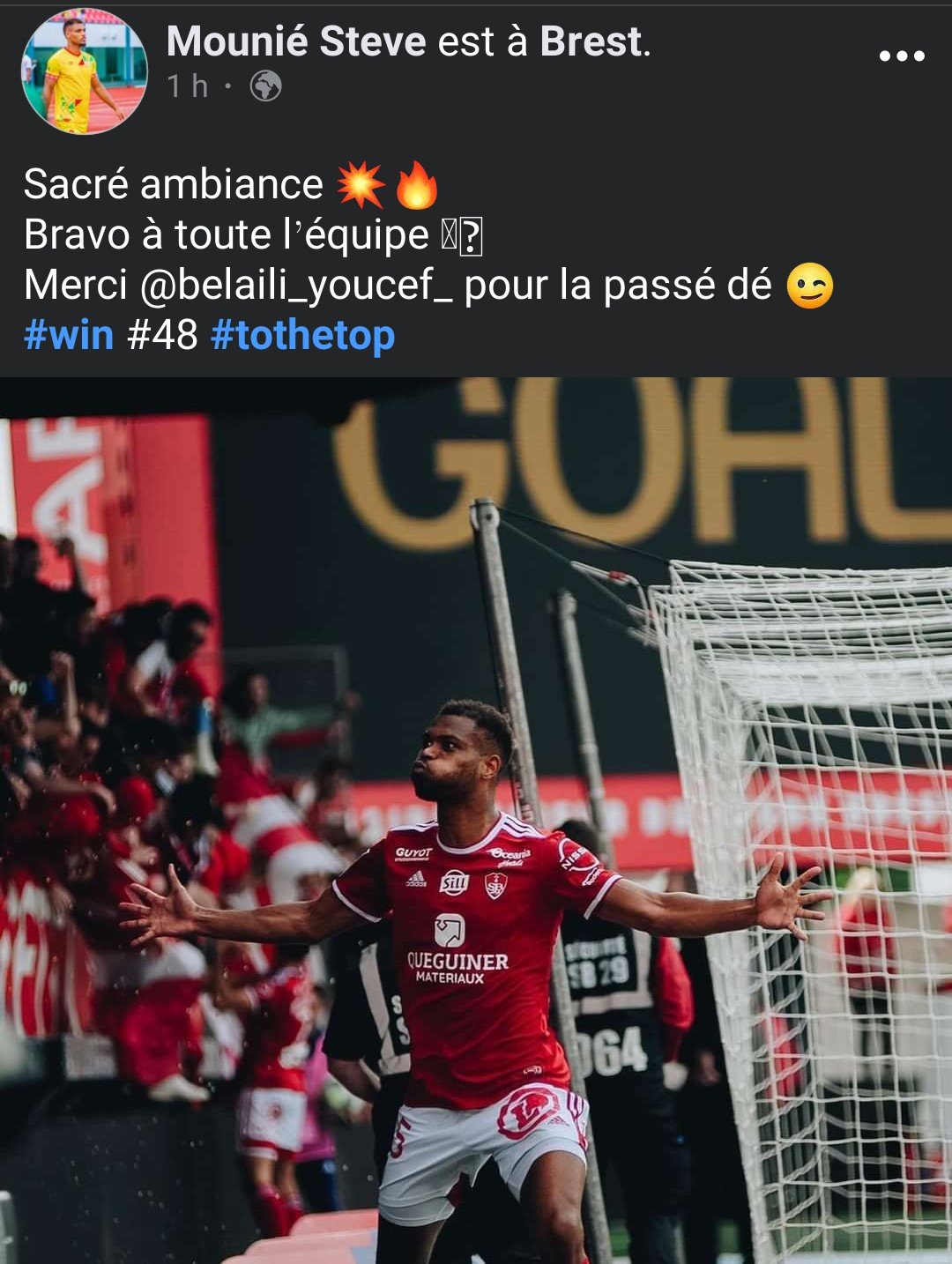Open the post's three-dot options menu
The width and height of the screenshot is (952, 1264).
coord(901,56)
